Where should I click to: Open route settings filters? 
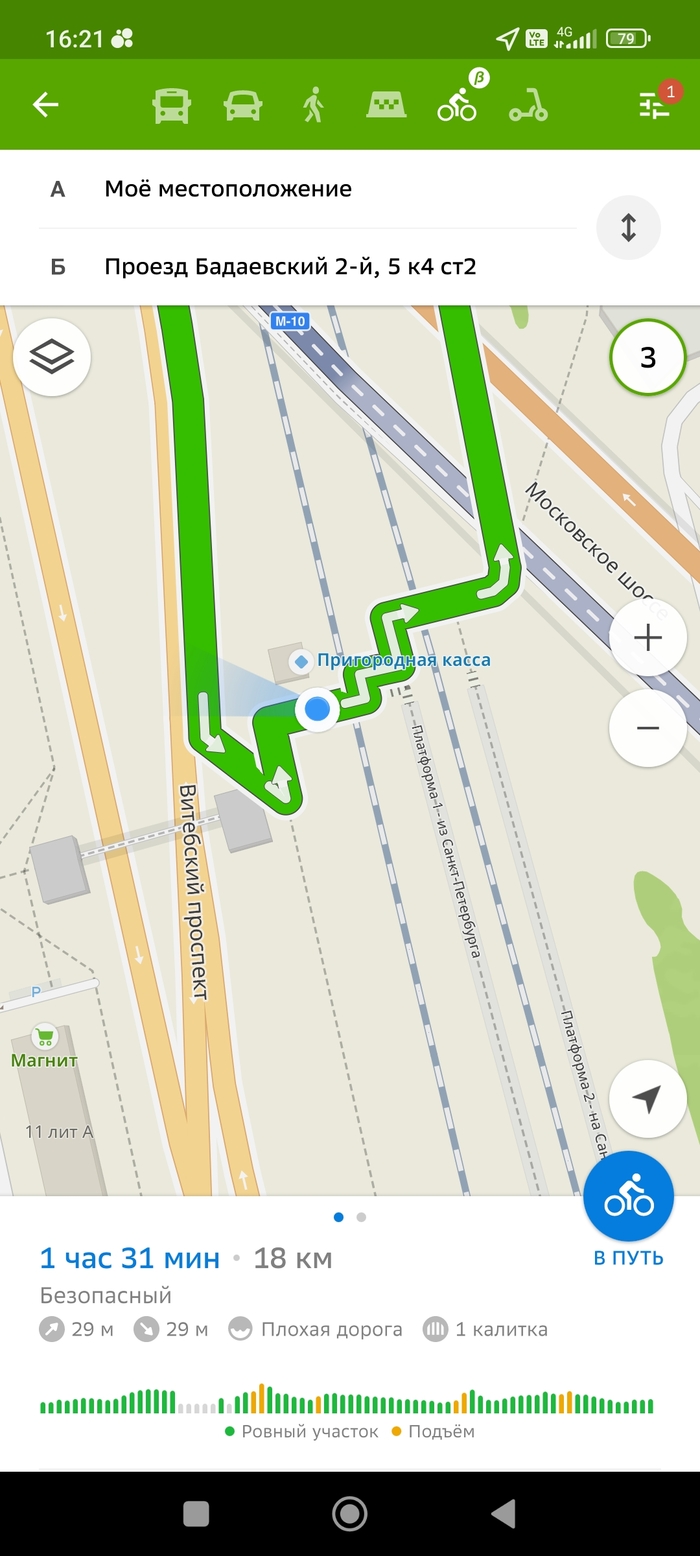(x=656, y=105)
